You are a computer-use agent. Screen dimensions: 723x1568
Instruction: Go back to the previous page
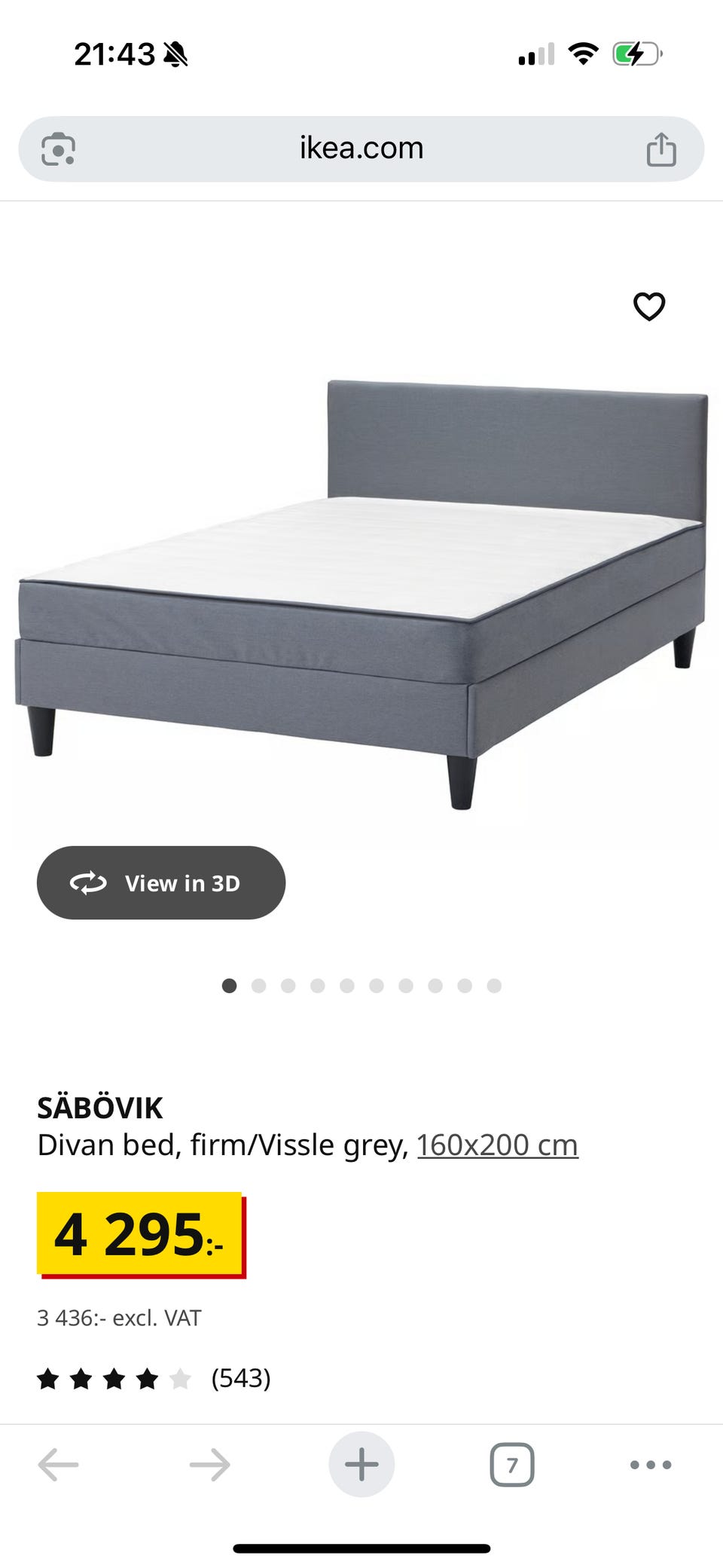point(59,1465)
